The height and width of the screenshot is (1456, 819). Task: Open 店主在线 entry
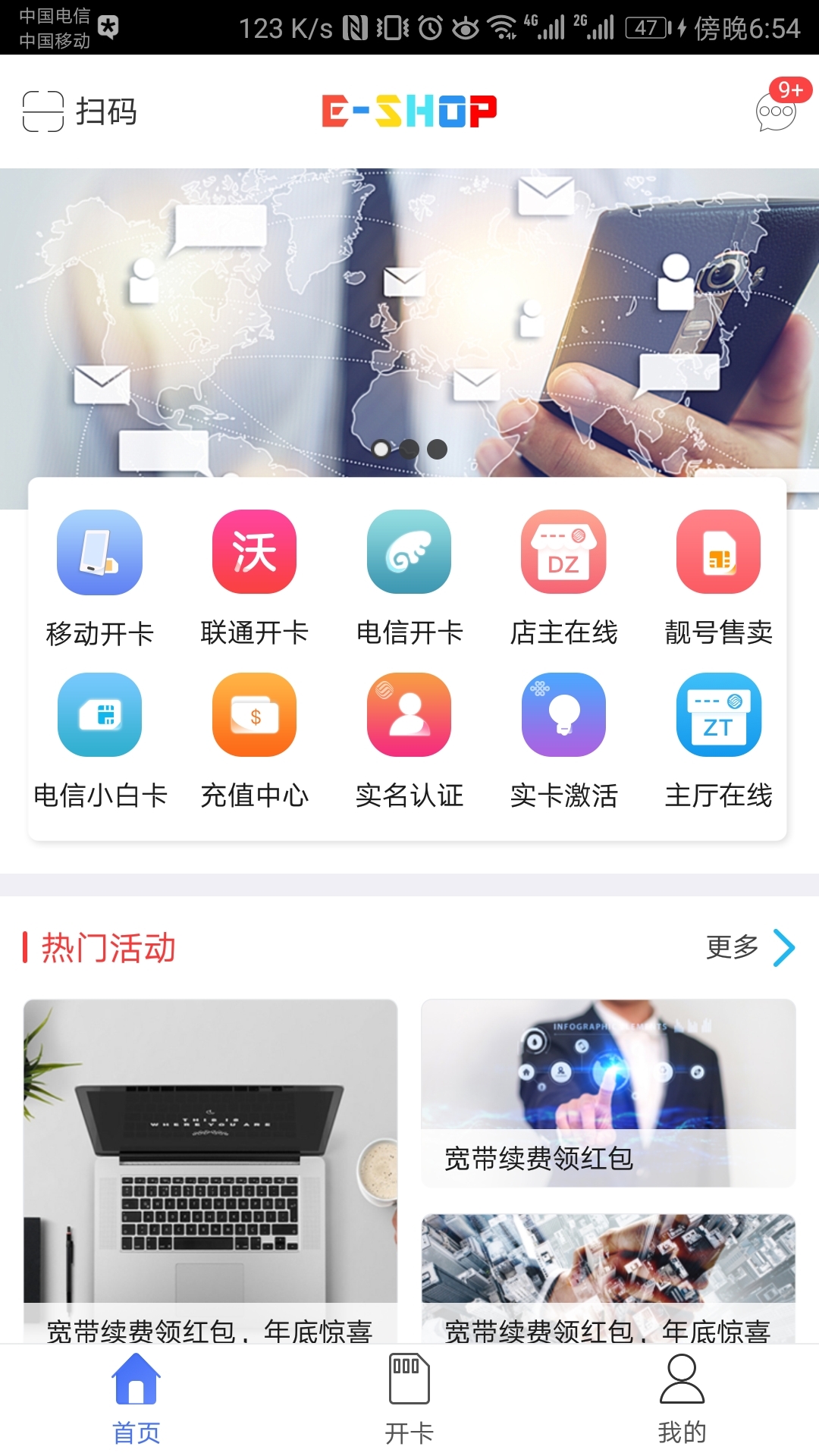pos(563,578)
